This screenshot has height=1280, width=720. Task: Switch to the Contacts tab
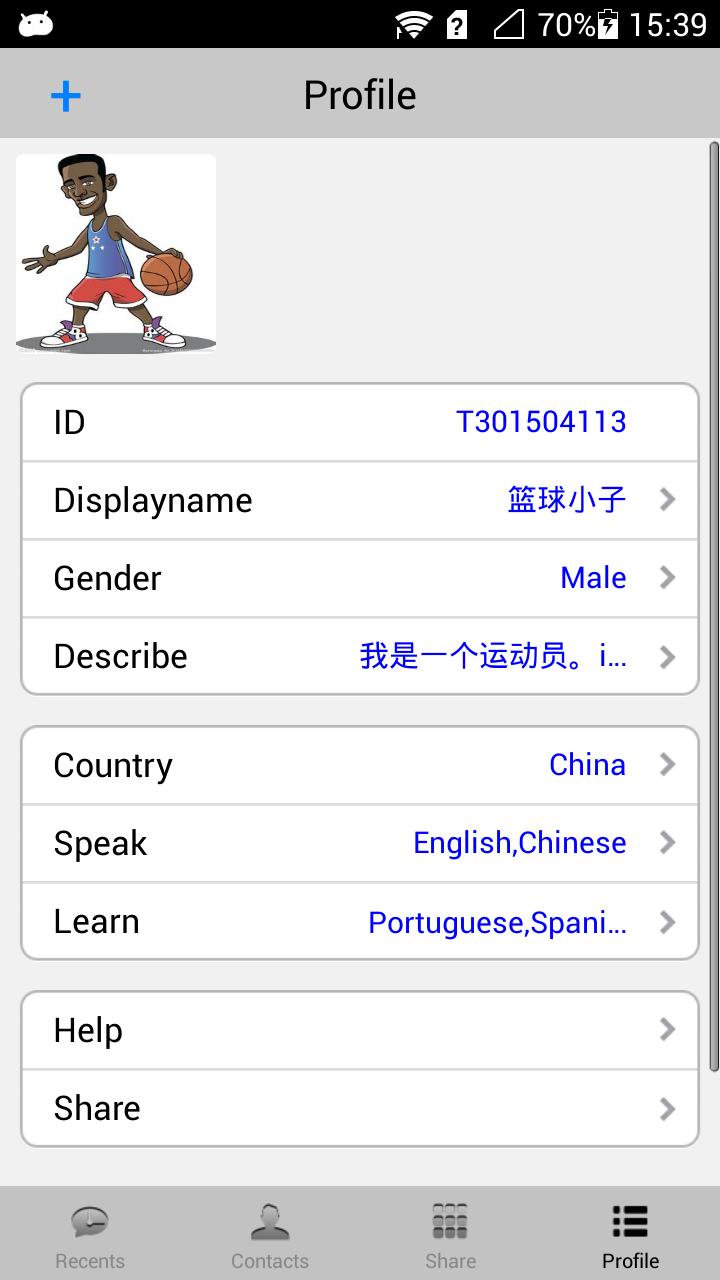[270, 1232]
